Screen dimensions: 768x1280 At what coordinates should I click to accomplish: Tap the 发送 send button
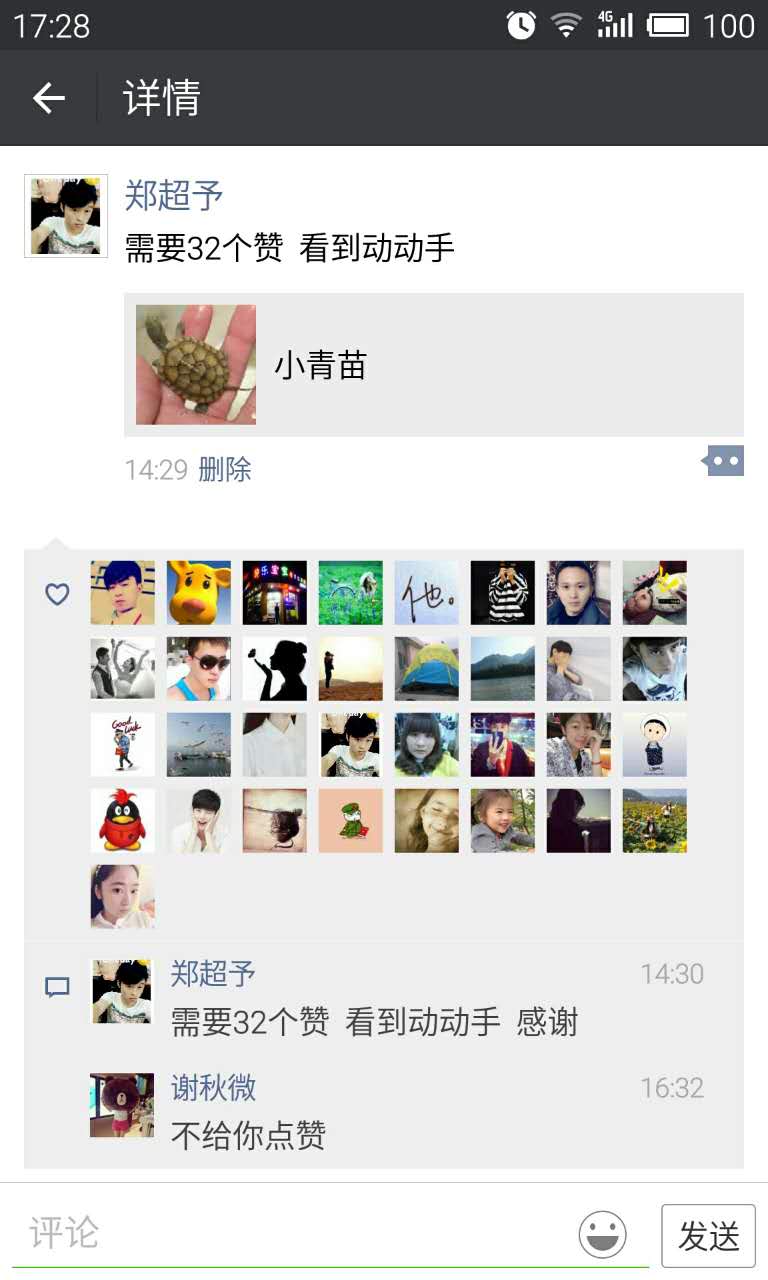click(x=708, y=1236)
